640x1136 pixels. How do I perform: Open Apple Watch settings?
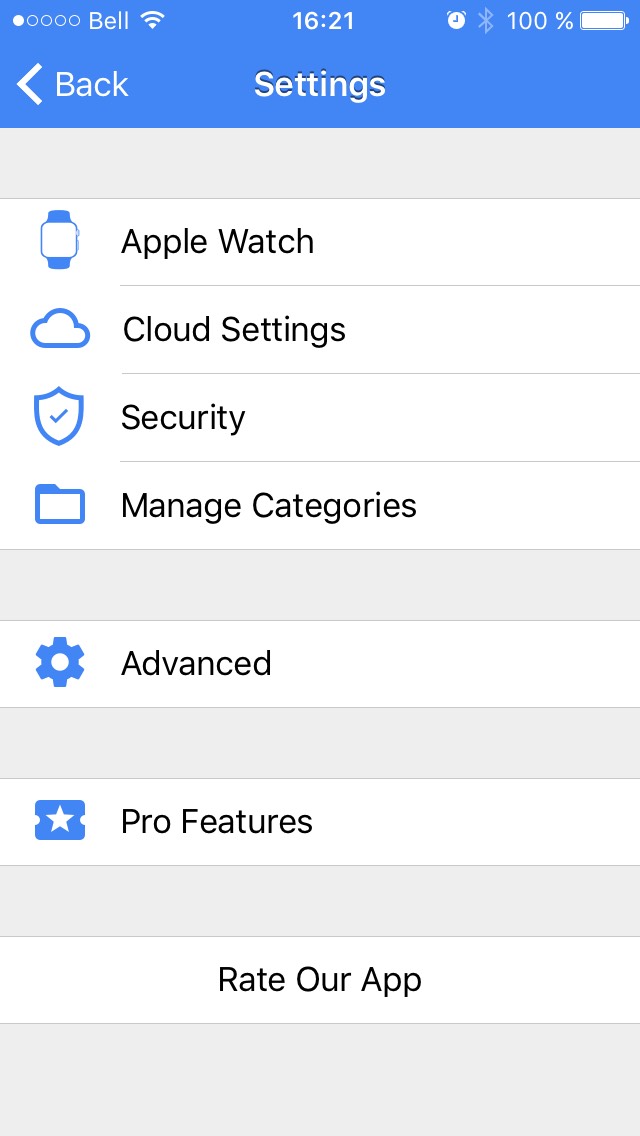tap(320, 242)
